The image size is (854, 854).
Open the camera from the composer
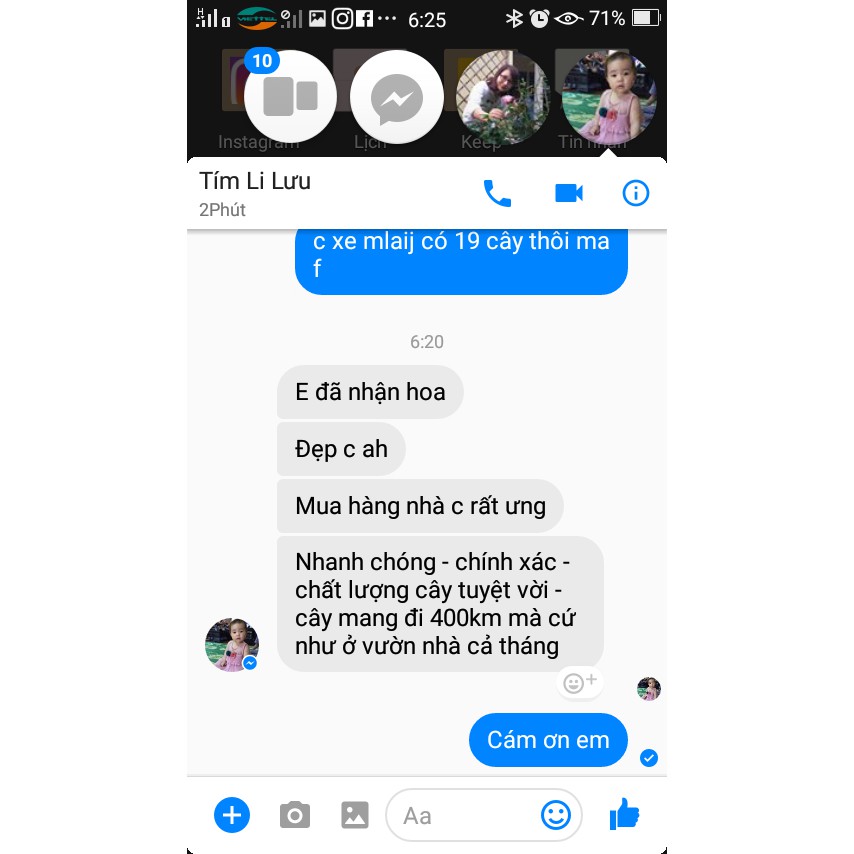[x=294, y=815]
